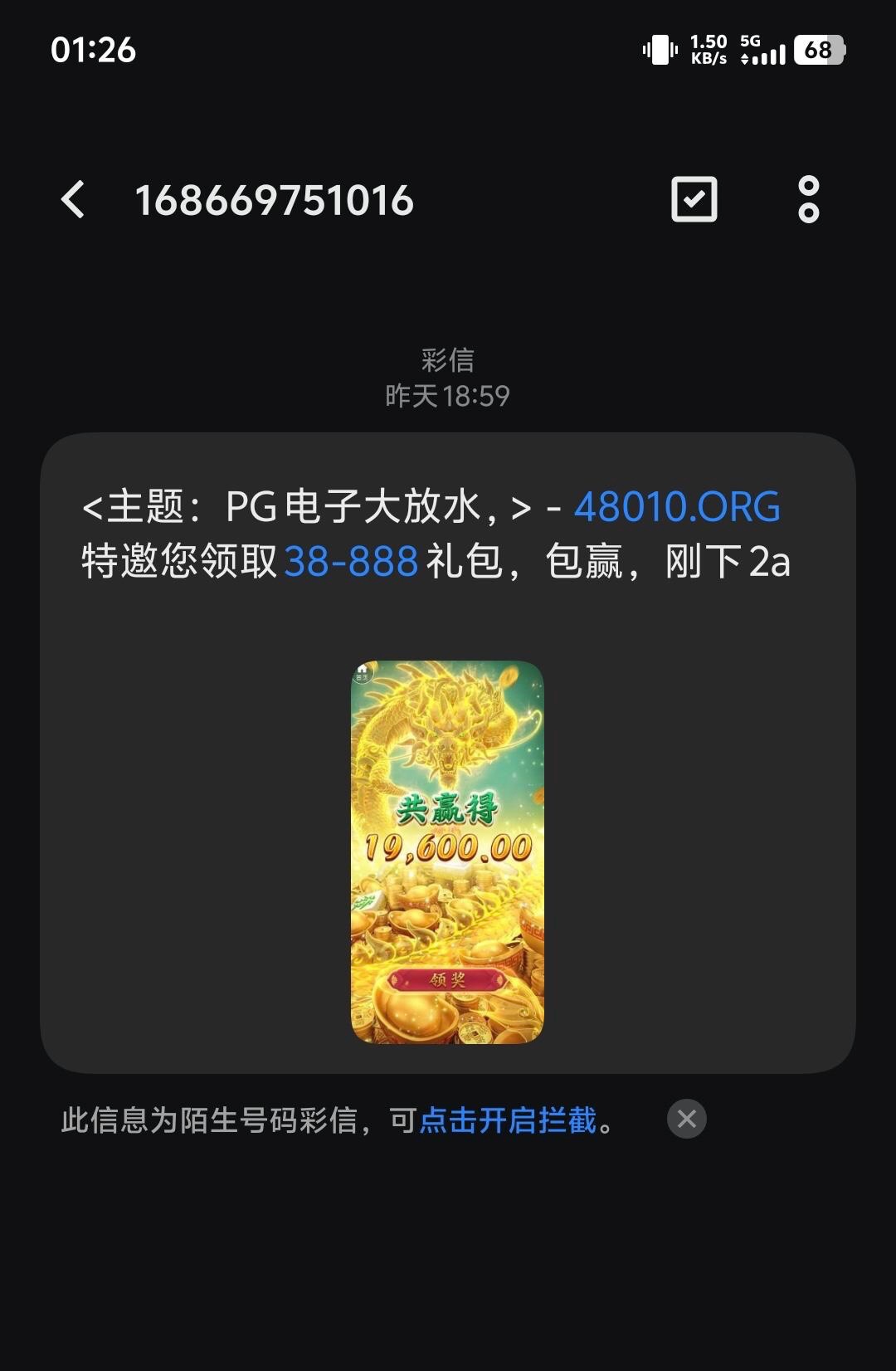Open the 48010.ORG link
896x1371 pixels.
(x=677, y=506)
